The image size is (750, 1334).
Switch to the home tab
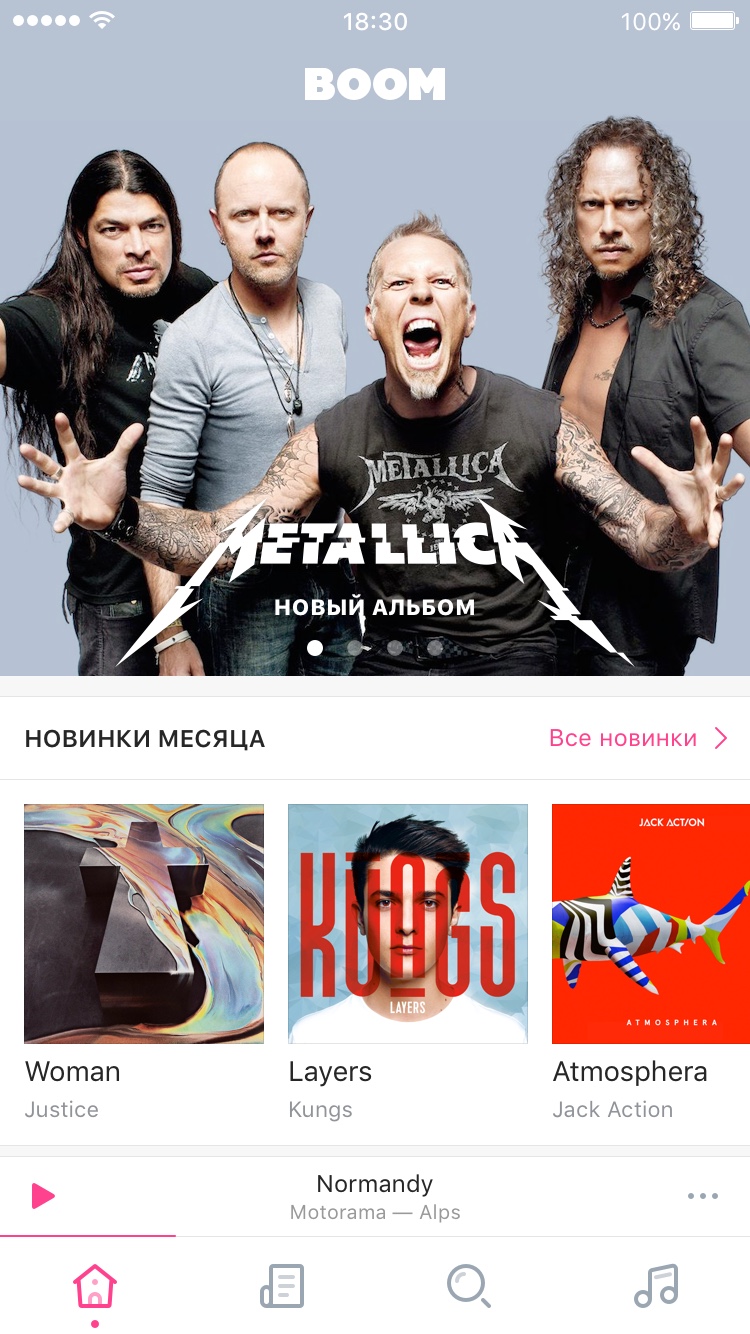(95, 1287)
